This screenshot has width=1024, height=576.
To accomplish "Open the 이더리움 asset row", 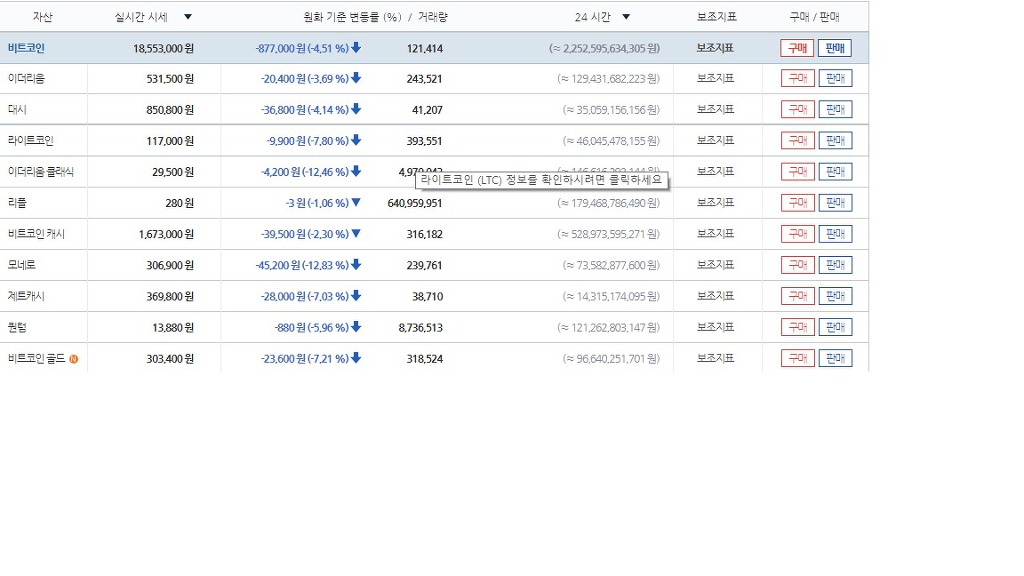I will (434, 78).
